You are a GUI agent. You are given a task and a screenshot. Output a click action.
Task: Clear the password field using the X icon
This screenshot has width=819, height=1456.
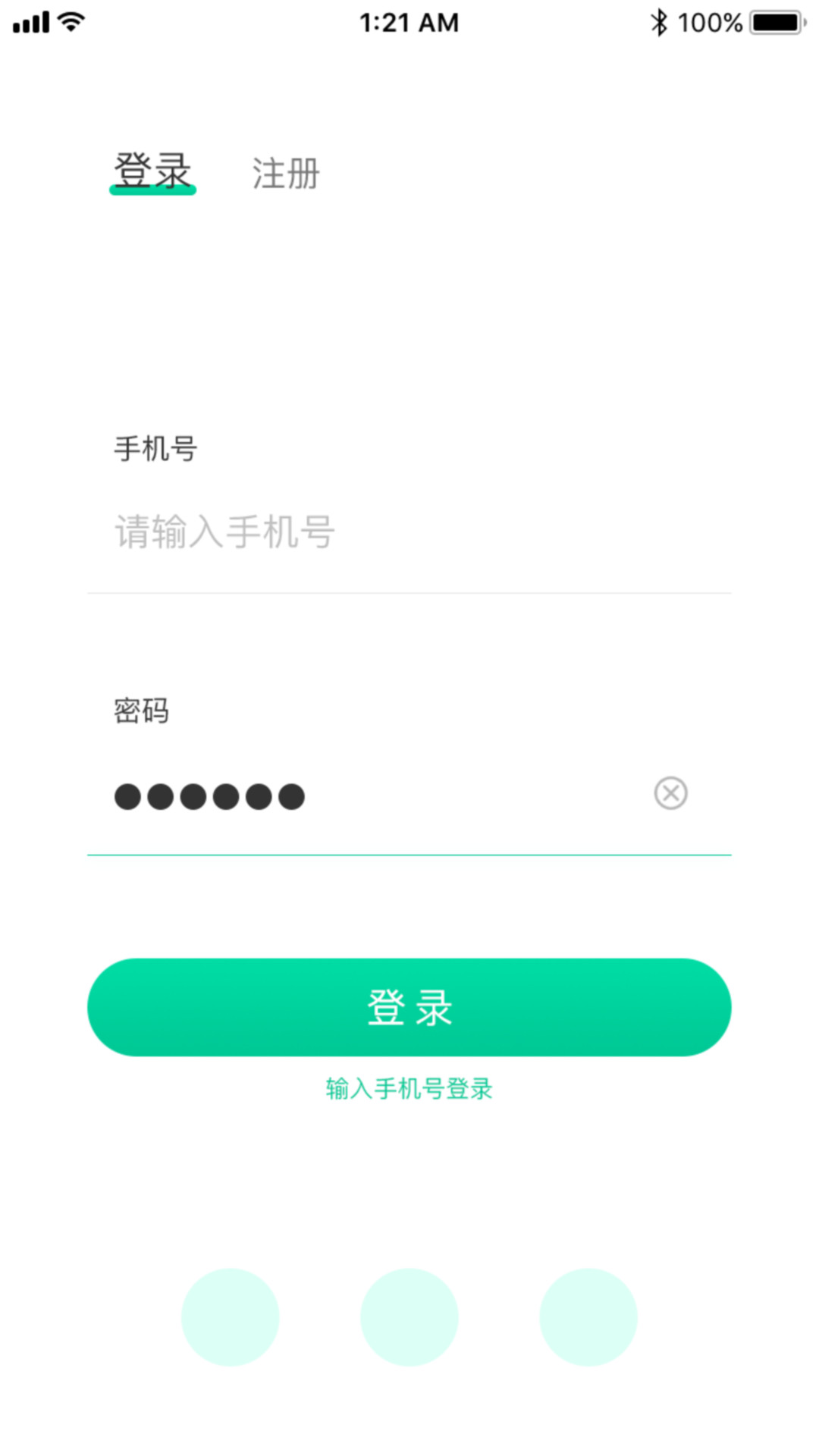point(670,793)
